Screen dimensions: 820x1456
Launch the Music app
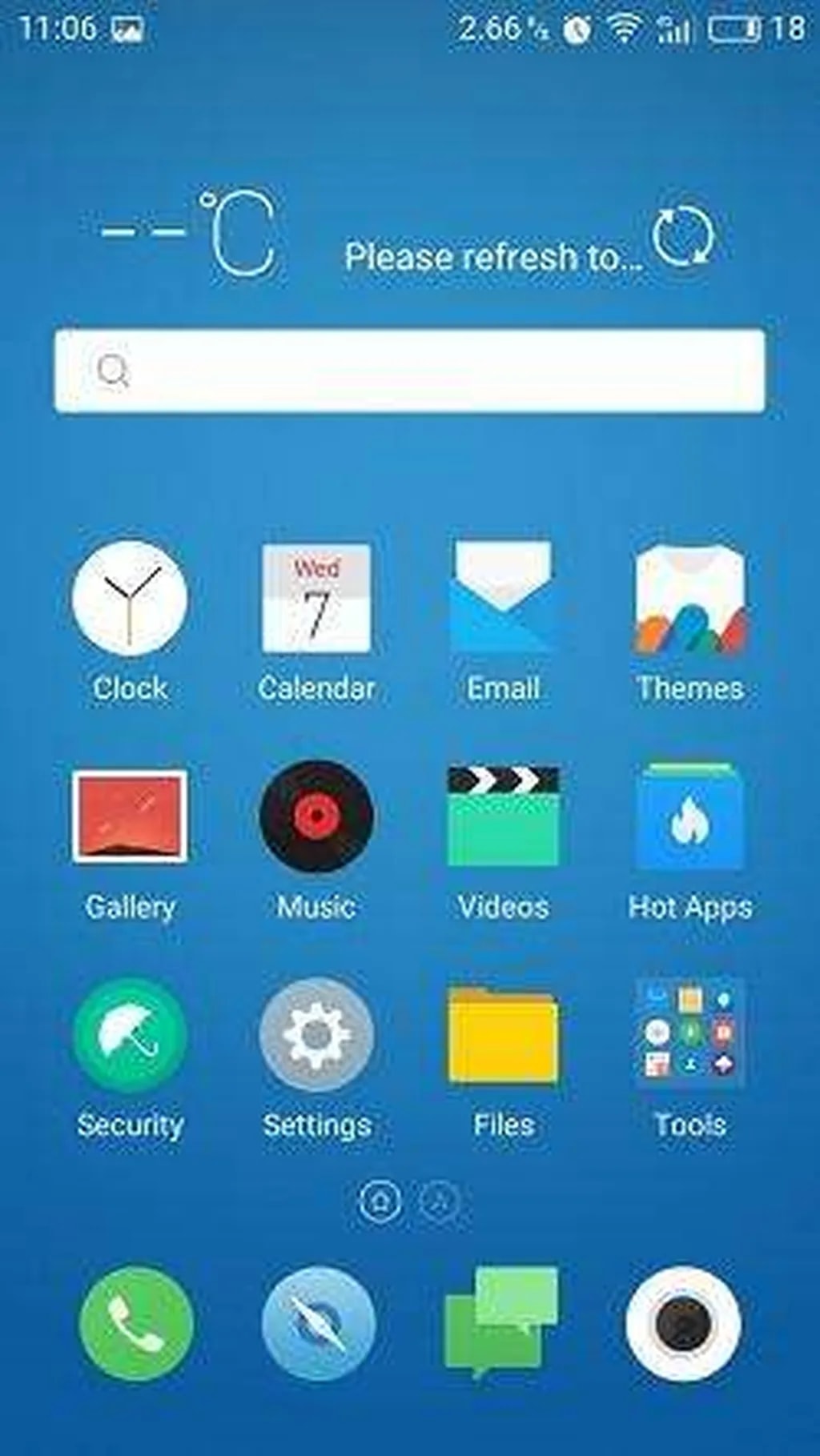coord(316,817)
